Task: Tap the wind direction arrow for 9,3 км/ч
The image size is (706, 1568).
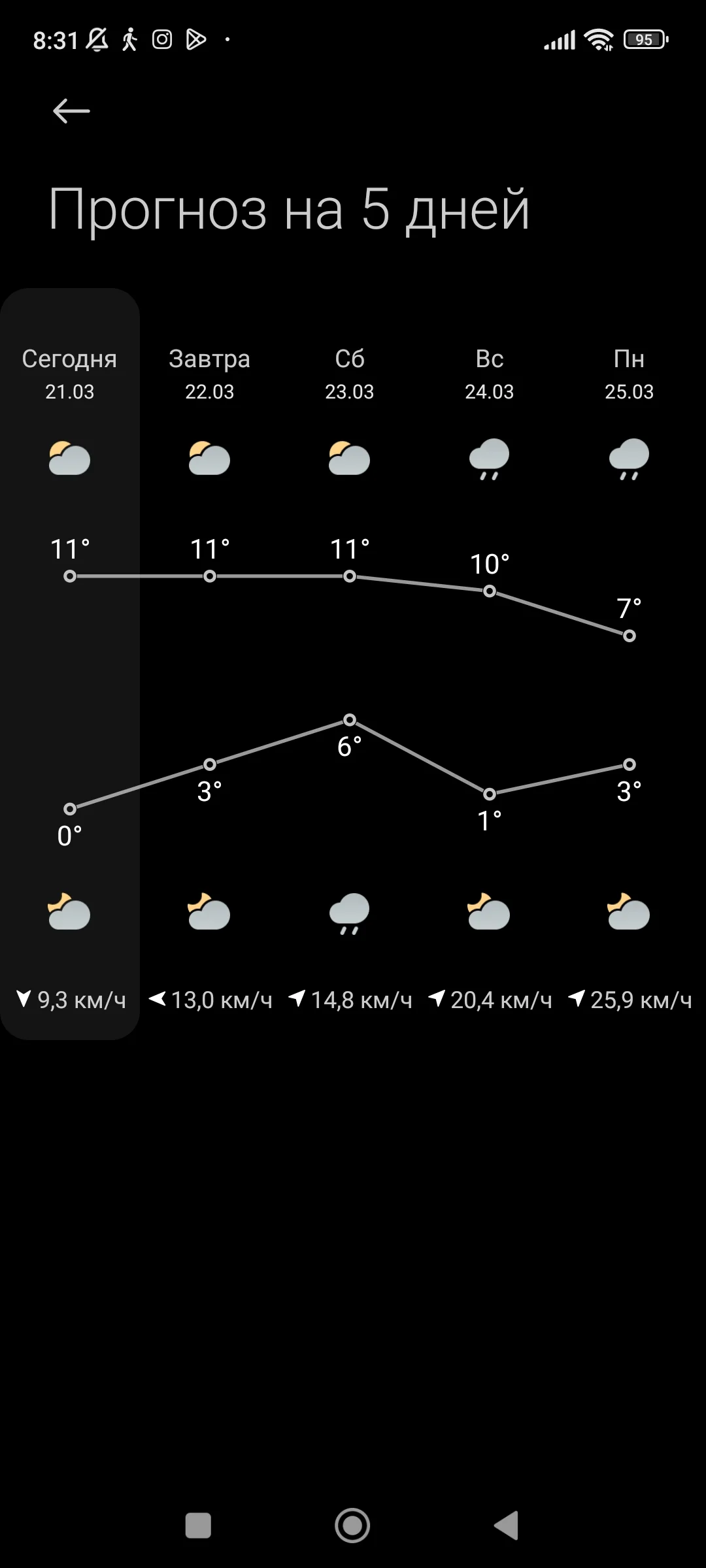Action: pos(24,998)
